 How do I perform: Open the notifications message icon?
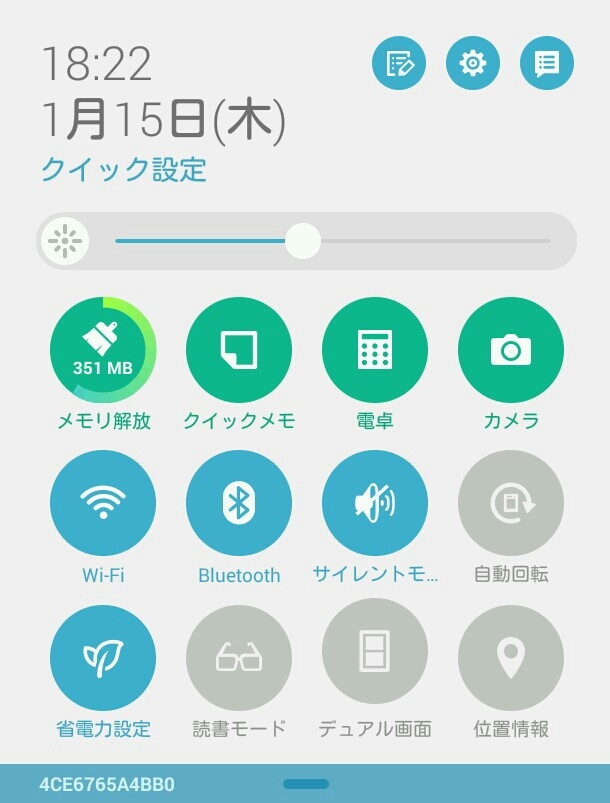[547, 64]
